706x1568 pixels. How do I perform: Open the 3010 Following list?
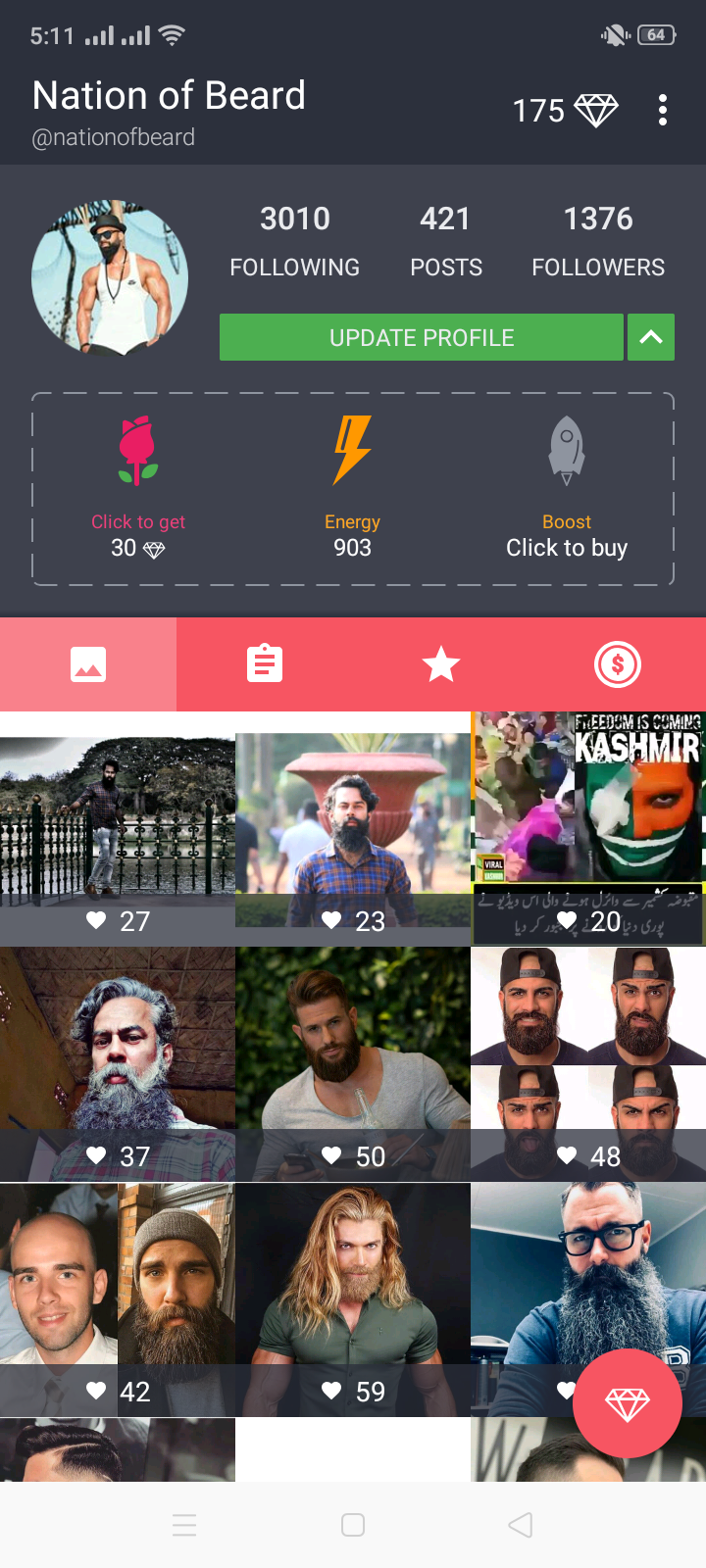[x=295, y=241]
